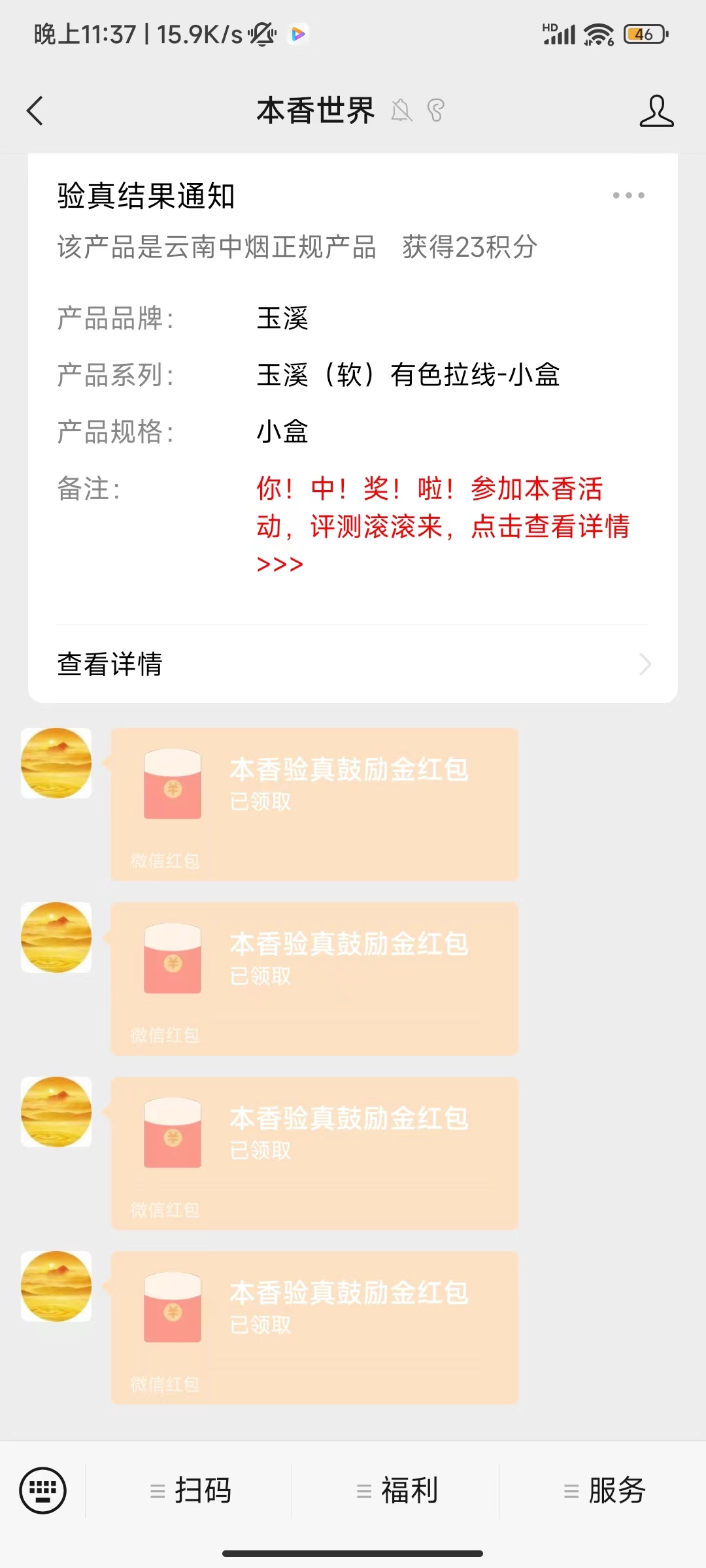706x1568 pixels.
Task: Open the keyboard input icon at bottom left
Action: click(43, 1491)
